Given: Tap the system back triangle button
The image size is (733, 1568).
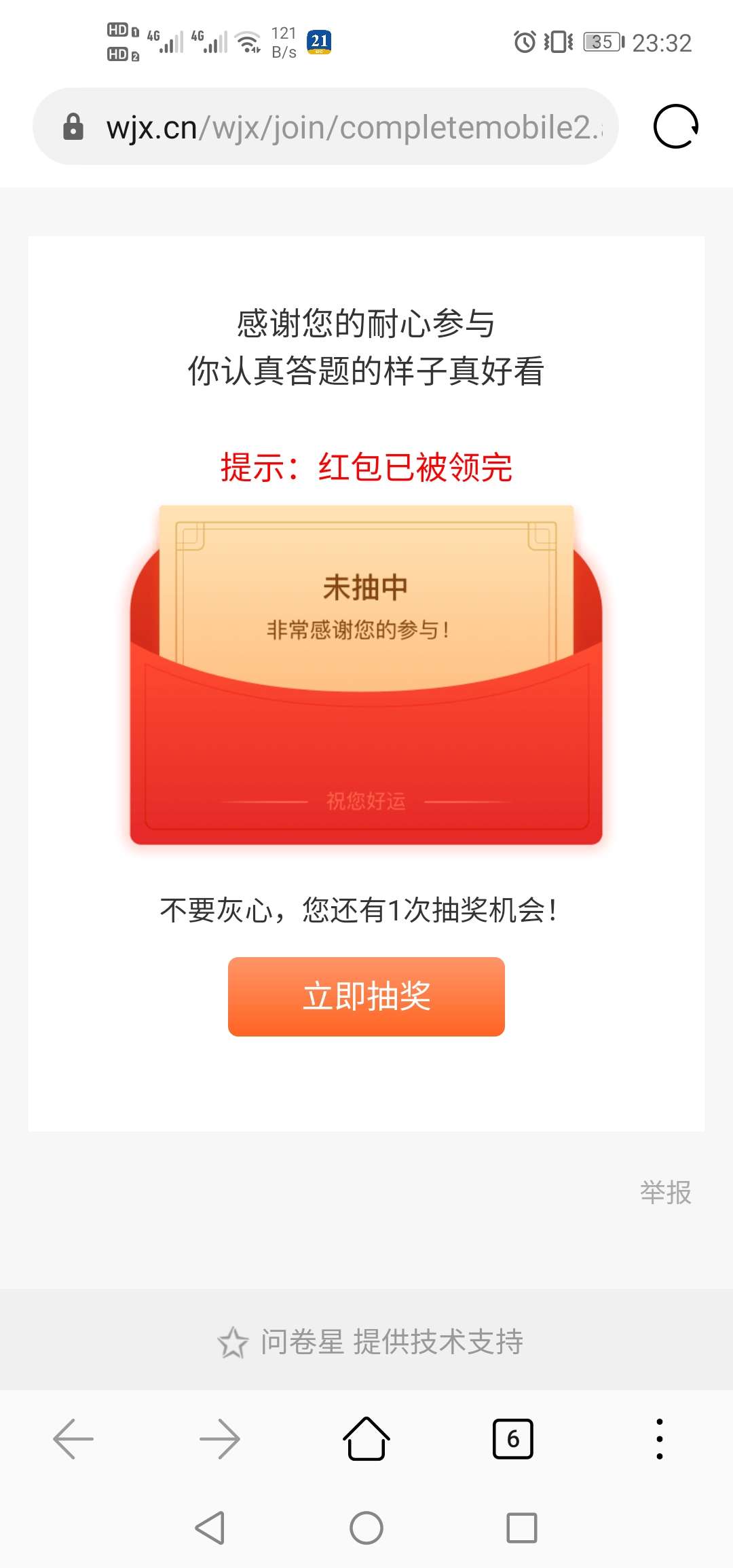Looking at the screenshot, I should point(210,1528).
